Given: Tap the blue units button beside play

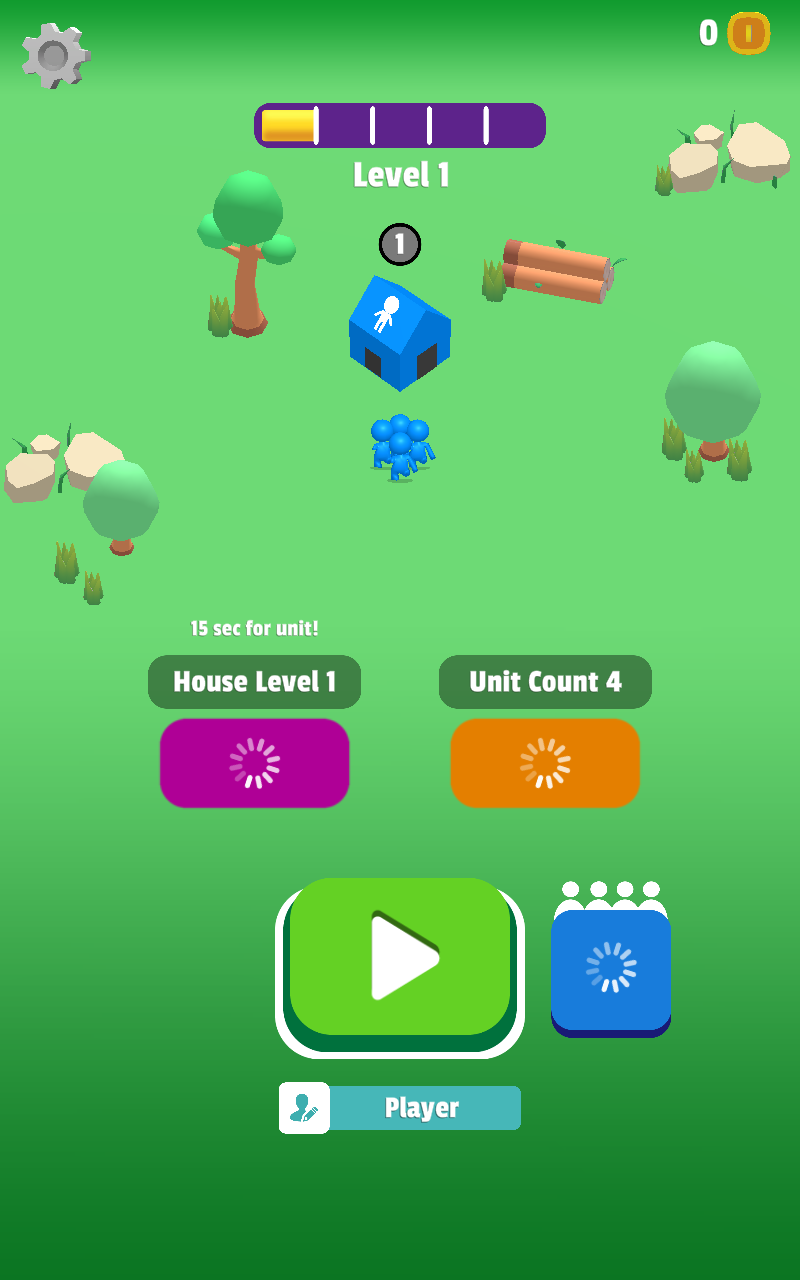Looking at the screenshot, I should point(611,968).
